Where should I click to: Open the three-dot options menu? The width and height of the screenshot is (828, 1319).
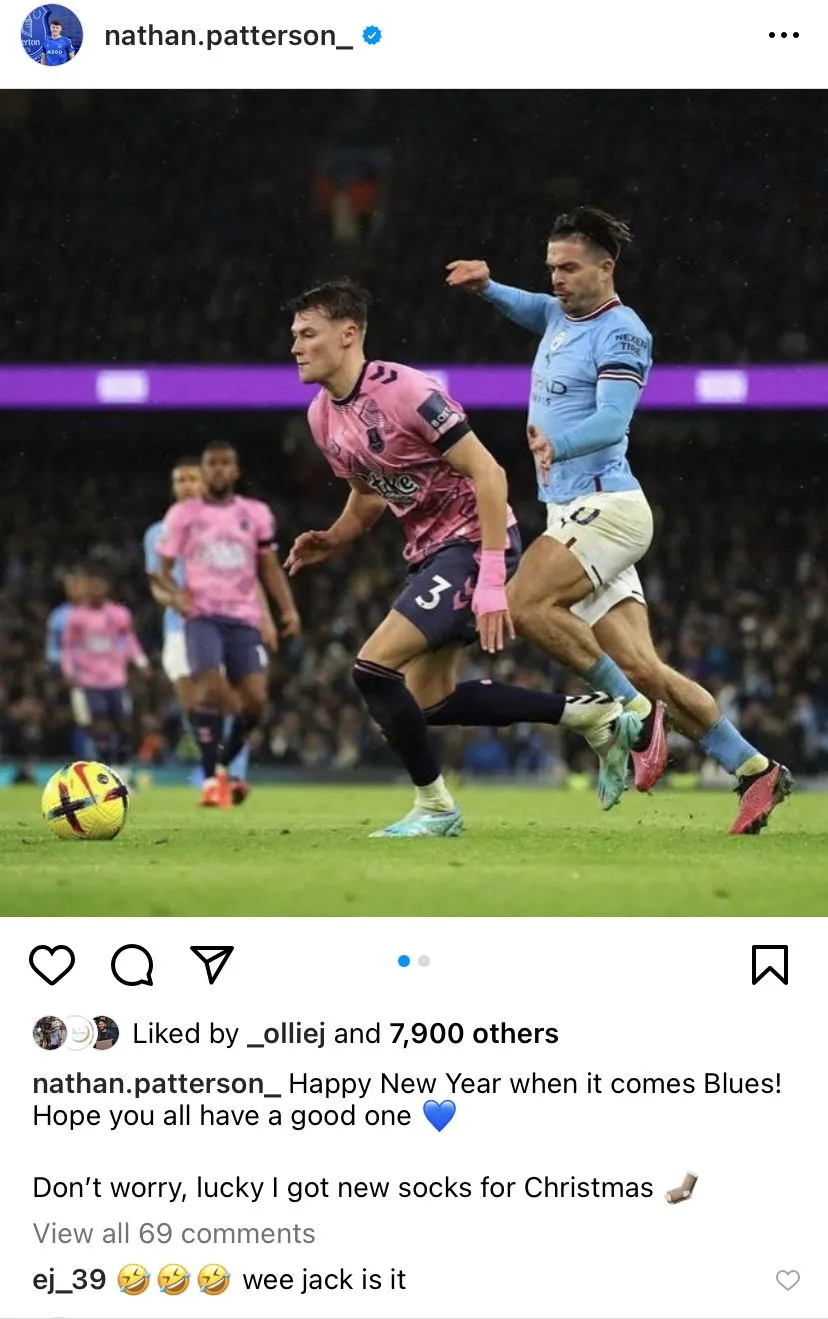click(783, 36)
